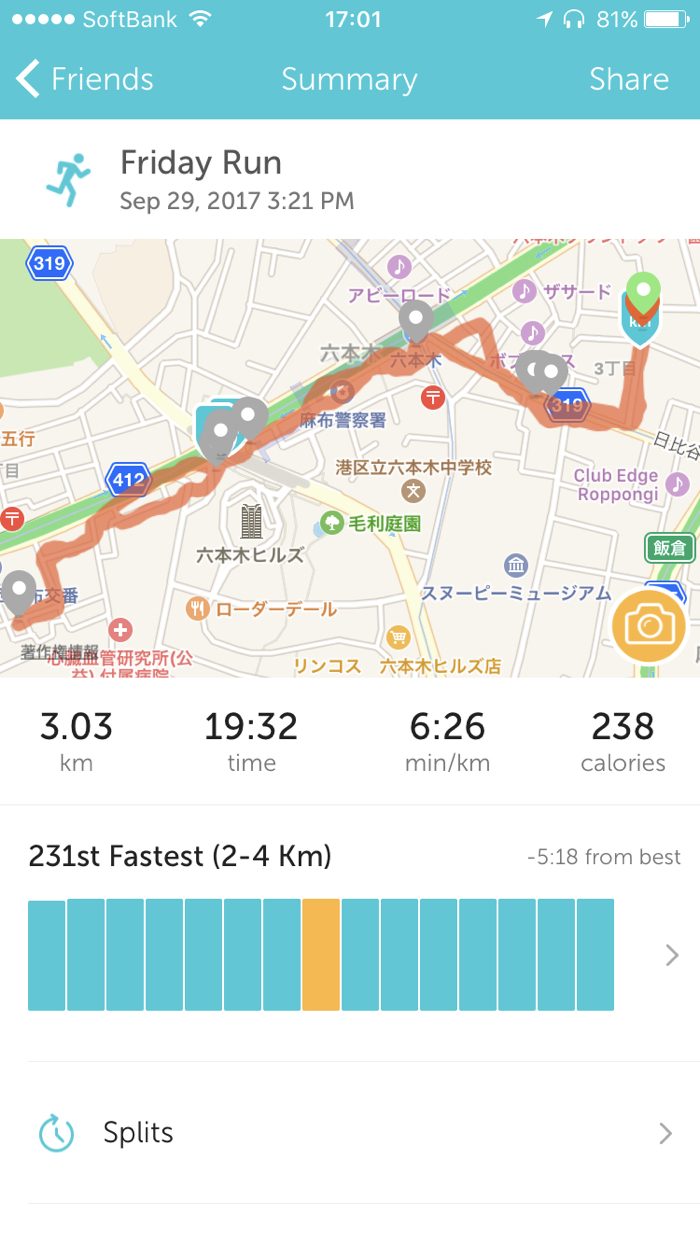Open the Splits details row

350,1133
